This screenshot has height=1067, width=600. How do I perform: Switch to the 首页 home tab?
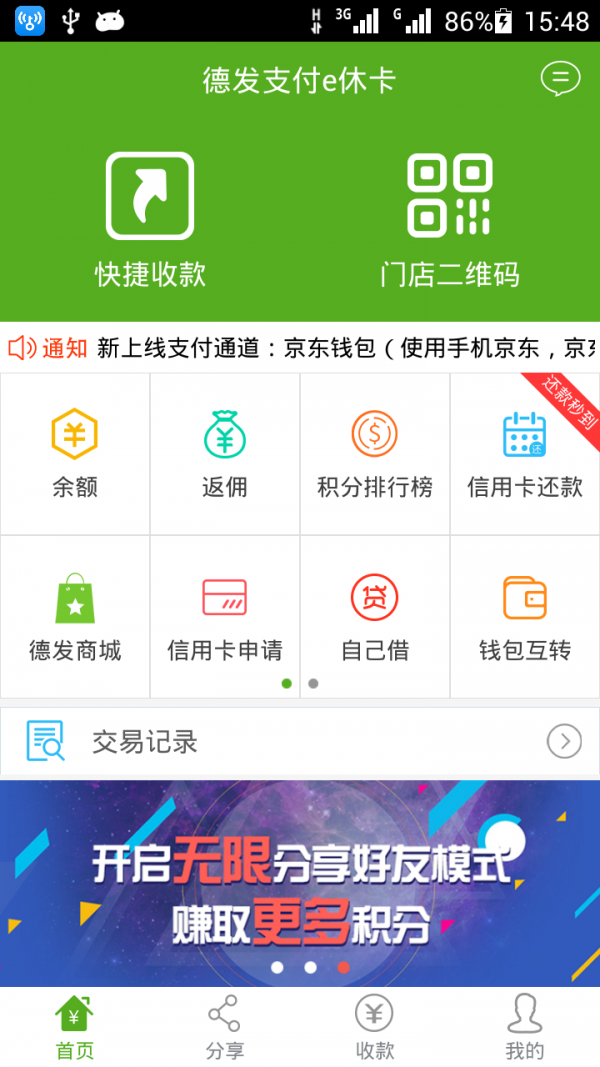75,1028
